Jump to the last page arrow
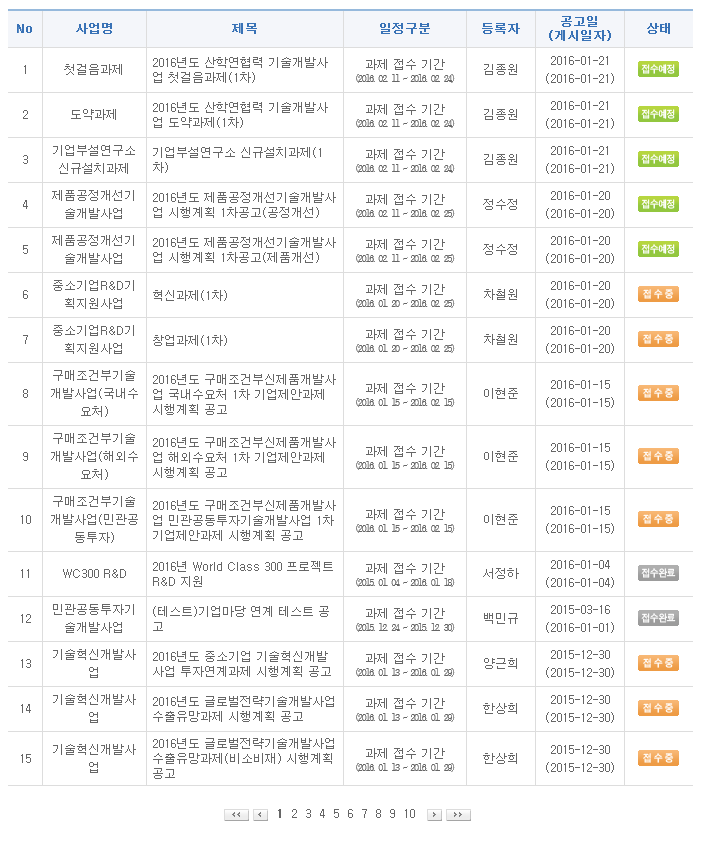Screen dimensions: 702x843 coord(458,815)
